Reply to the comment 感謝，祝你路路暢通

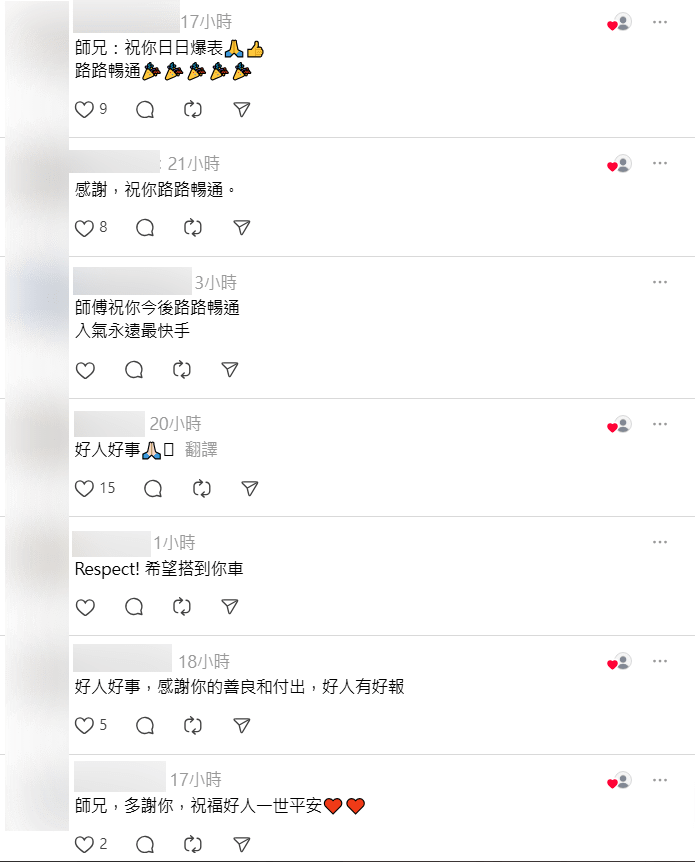[x=145, y=228]
